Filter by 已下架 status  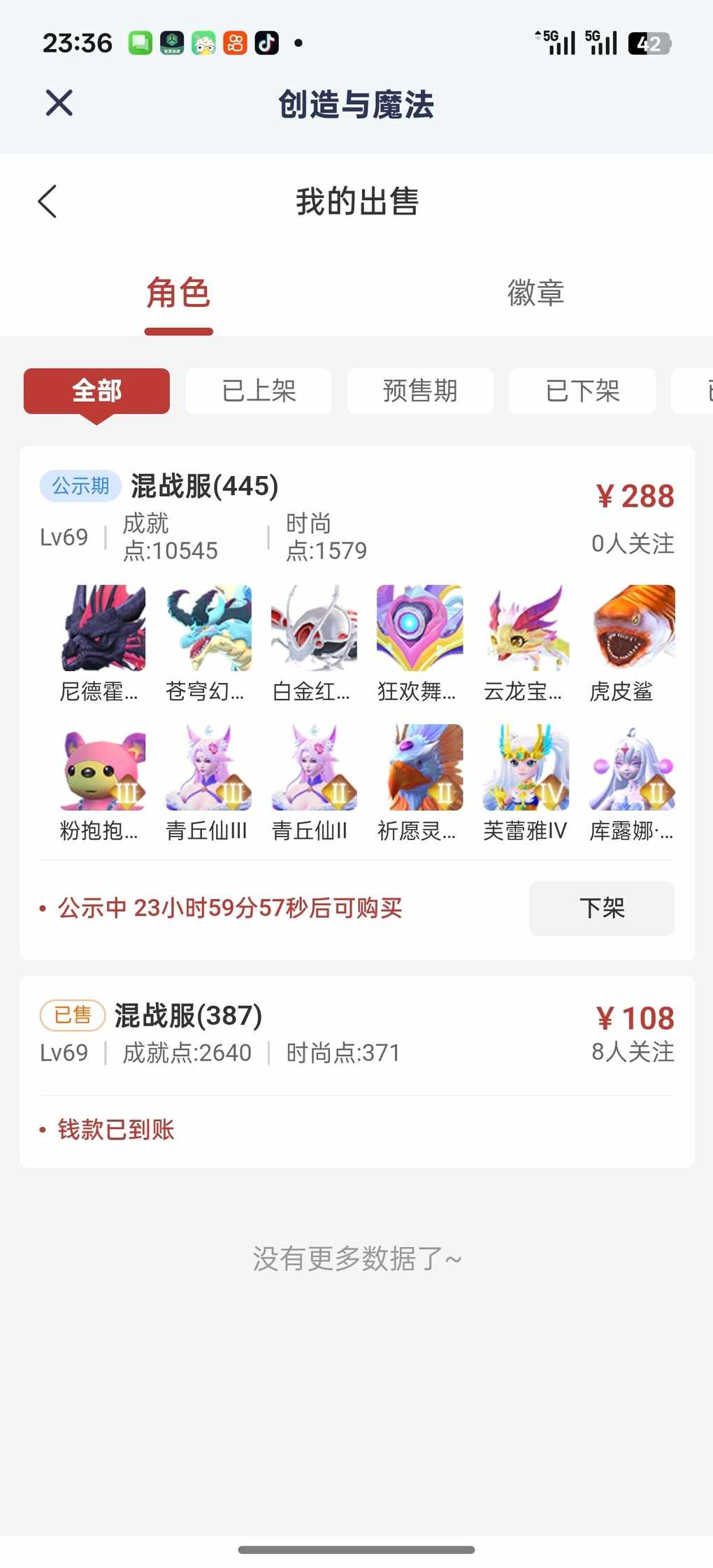(x=582, y=391)
